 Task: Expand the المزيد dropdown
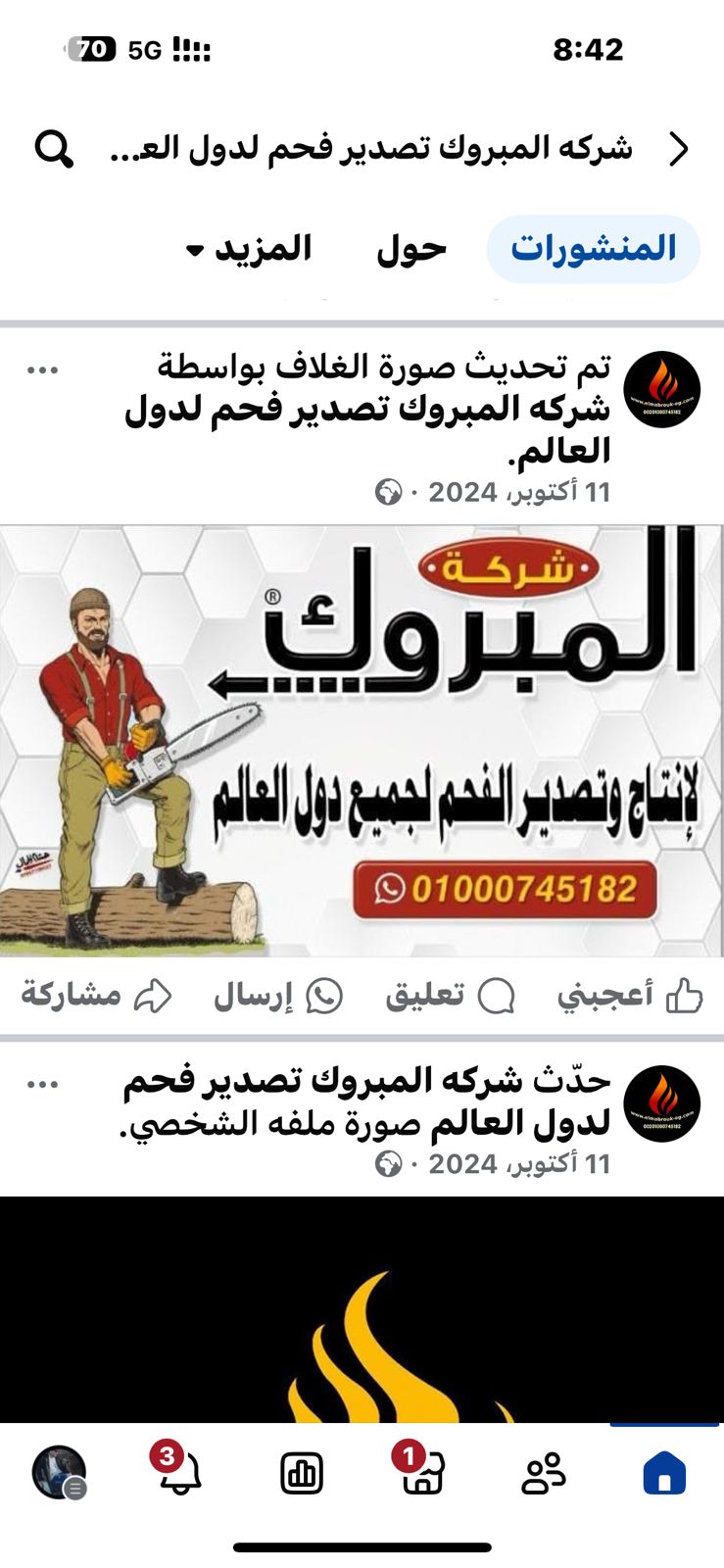249,249
